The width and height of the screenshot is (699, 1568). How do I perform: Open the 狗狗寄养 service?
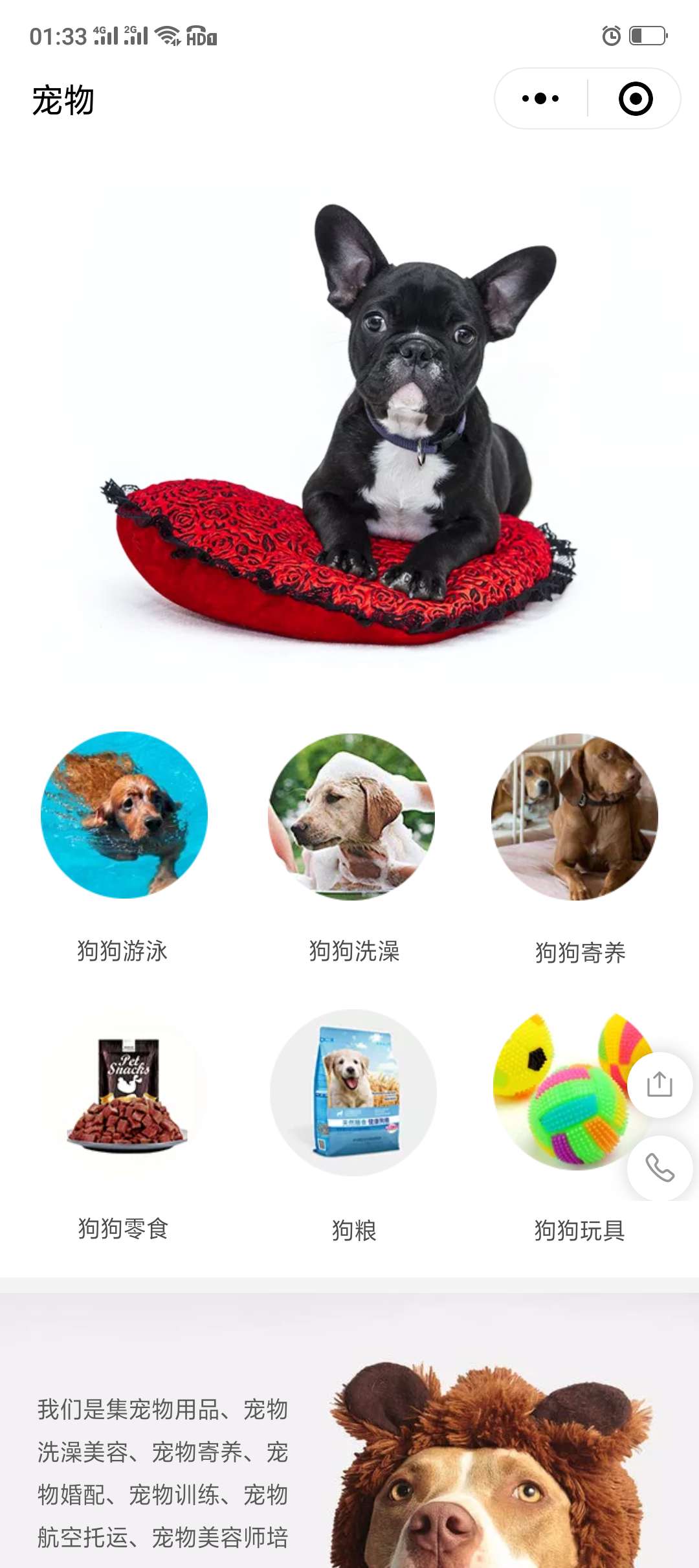[575, 816]
